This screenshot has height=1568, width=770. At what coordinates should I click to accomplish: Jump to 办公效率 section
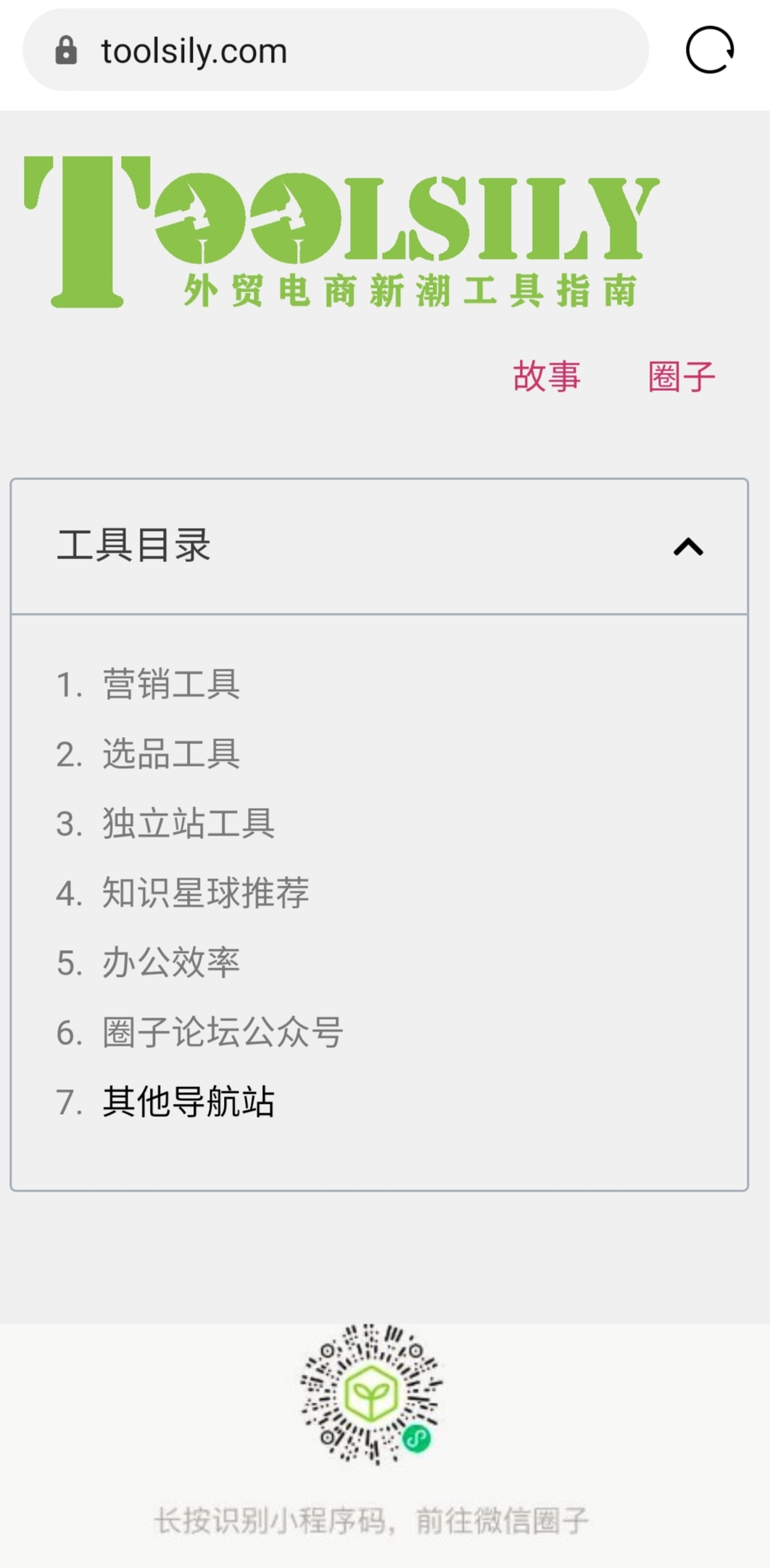[x=171, y=962]
